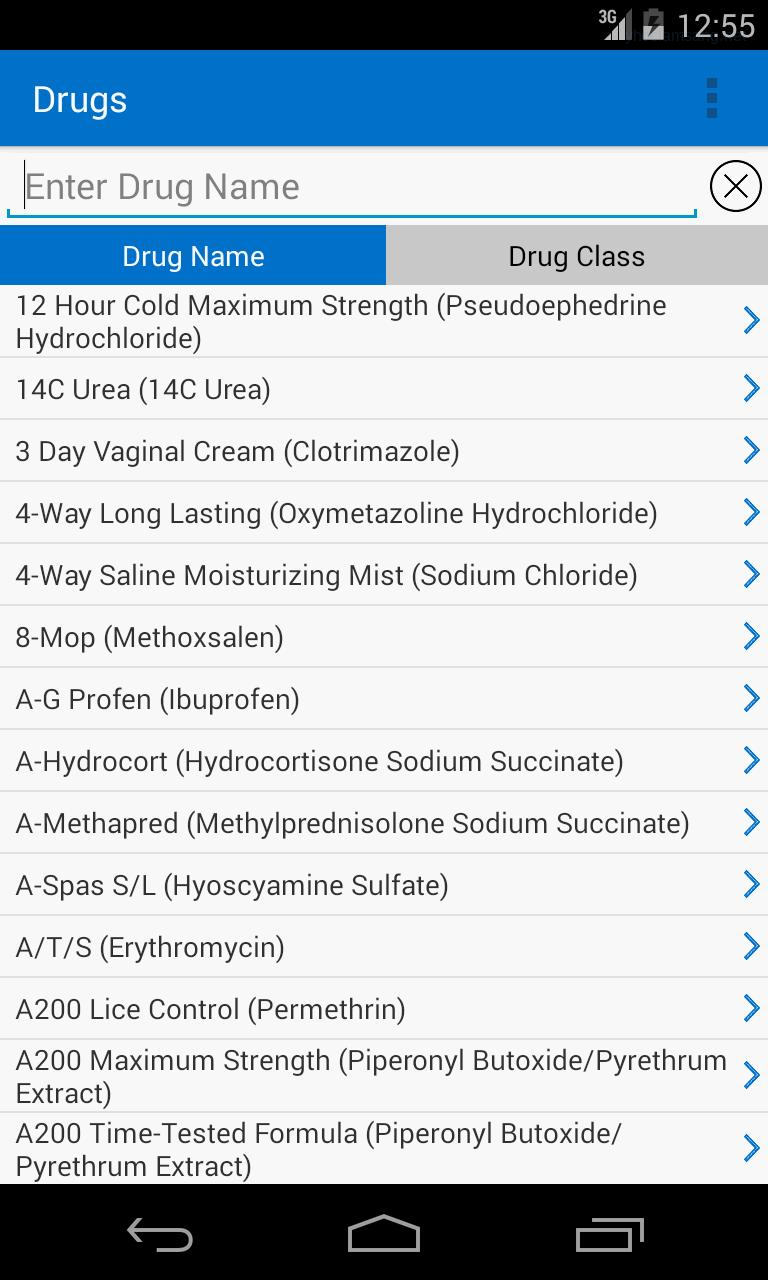Open 4-Way Saline Moisturizing Mist entry
This screenshot has height=1280, width=768.
click(384, 575)
